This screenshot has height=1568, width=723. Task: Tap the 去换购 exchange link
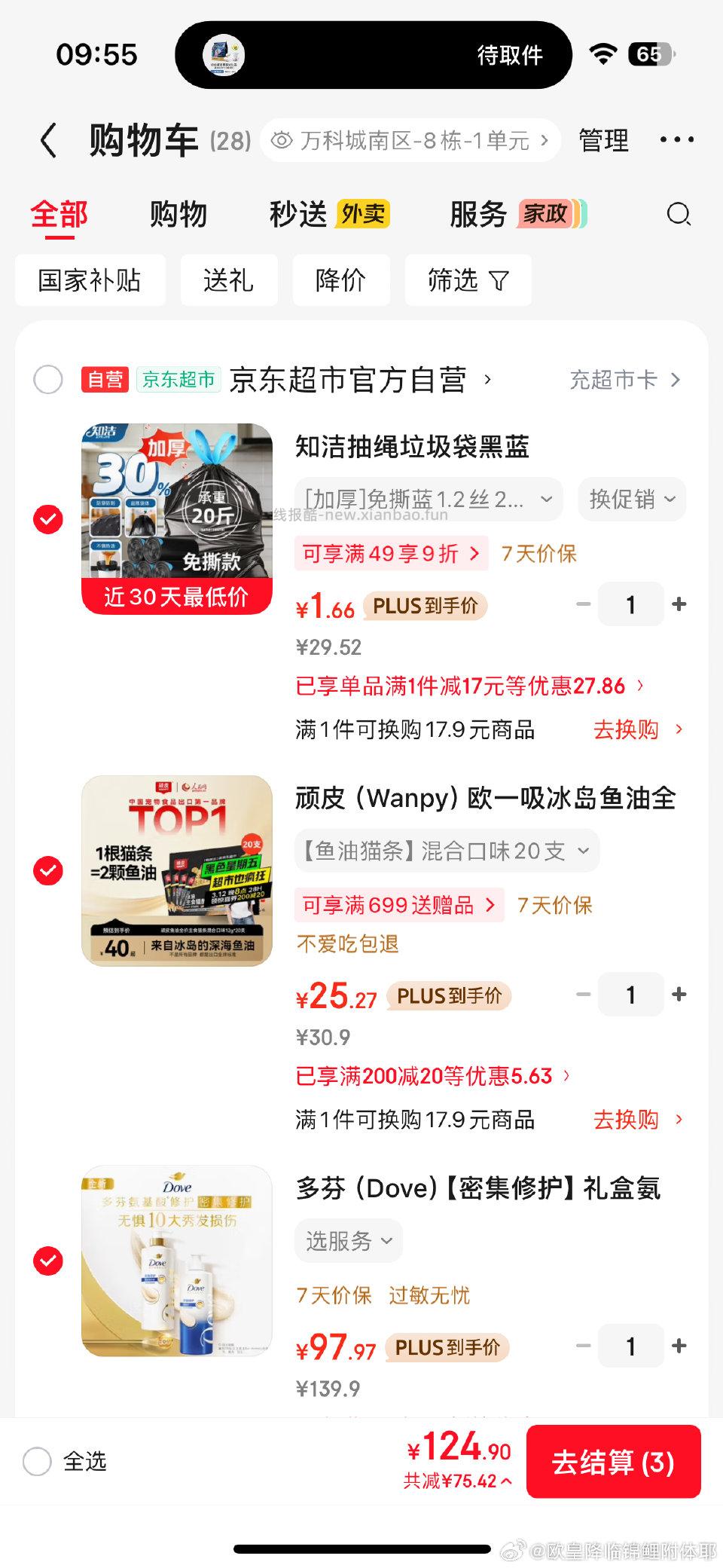[x=627, y=729]
